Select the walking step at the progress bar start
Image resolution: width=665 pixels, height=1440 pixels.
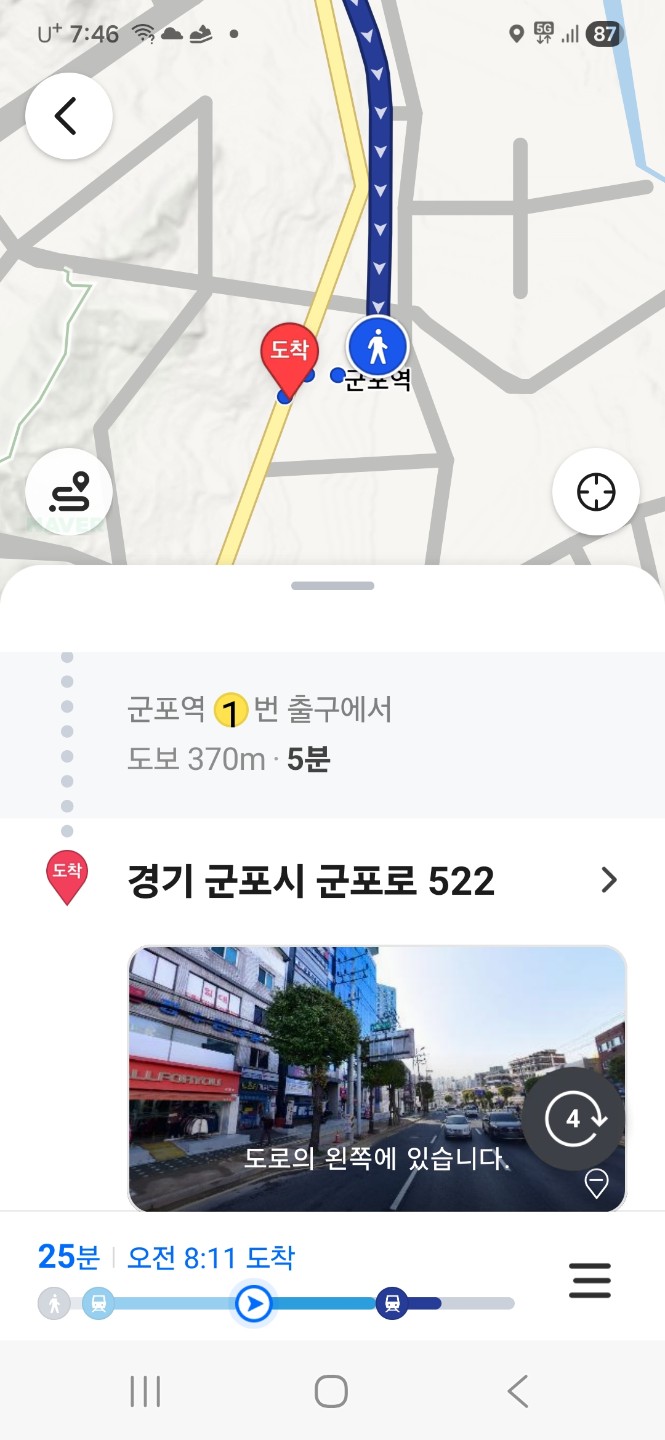(54, 1303)
